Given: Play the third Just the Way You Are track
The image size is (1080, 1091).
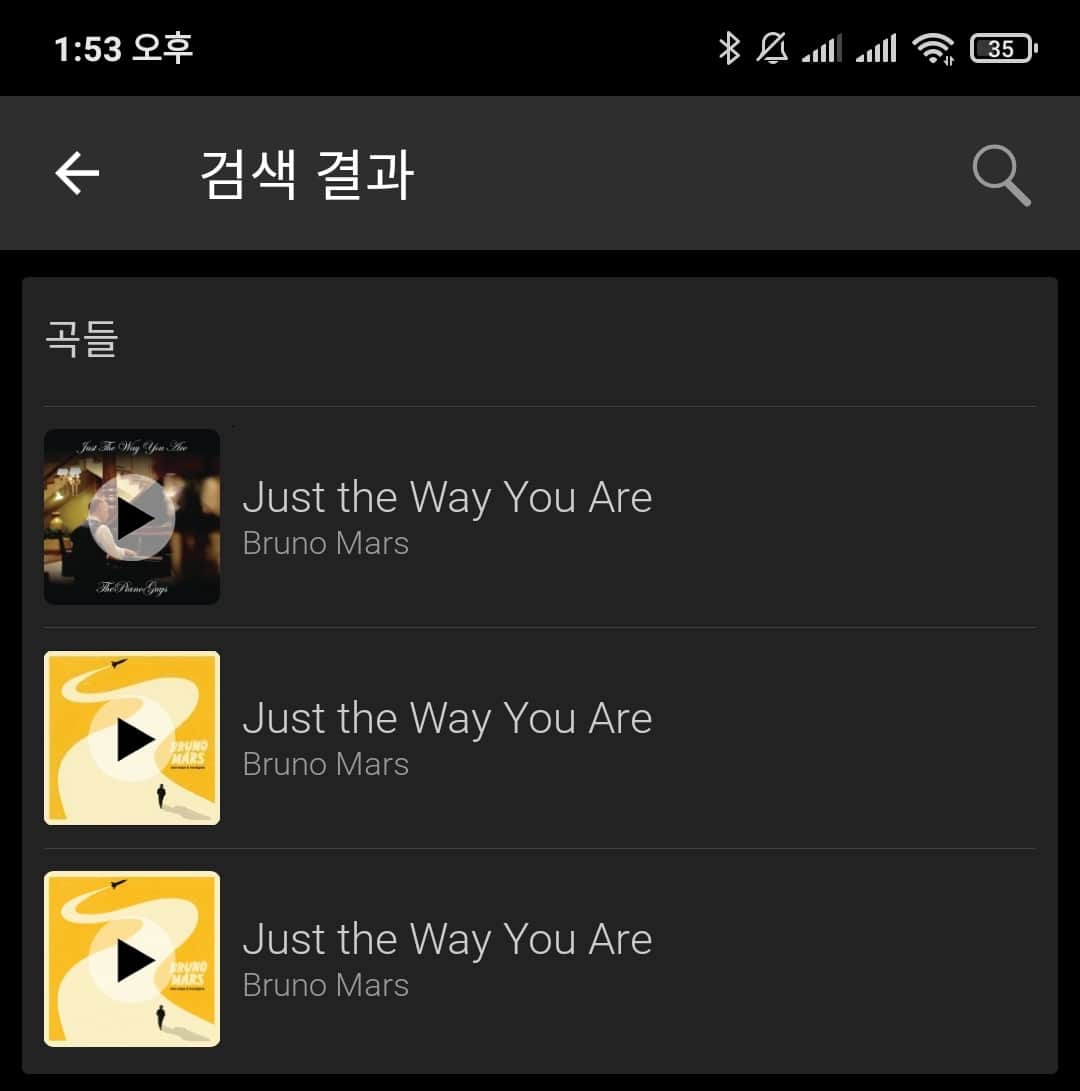Looking at the screenshot, I should click(x=131, y=959).
